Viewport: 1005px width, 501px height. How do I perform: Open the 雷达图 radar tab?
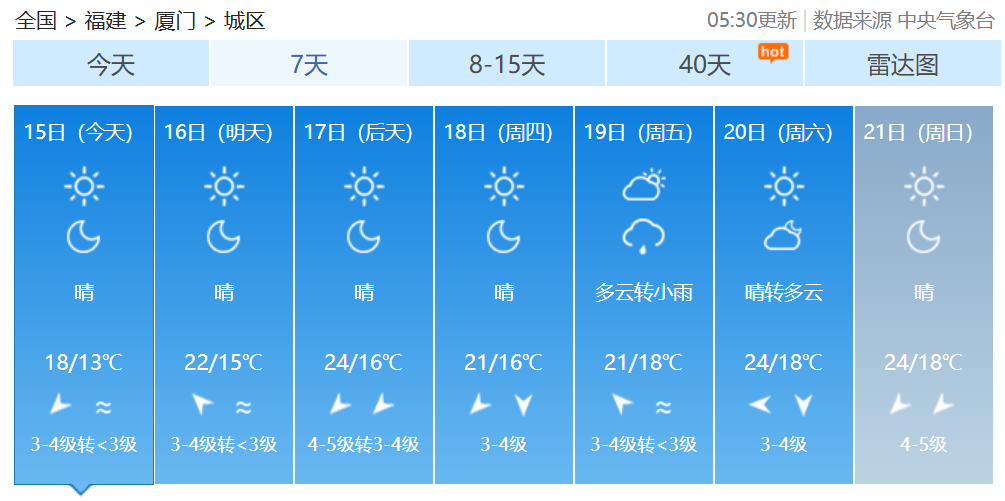(x=902, y=65)
